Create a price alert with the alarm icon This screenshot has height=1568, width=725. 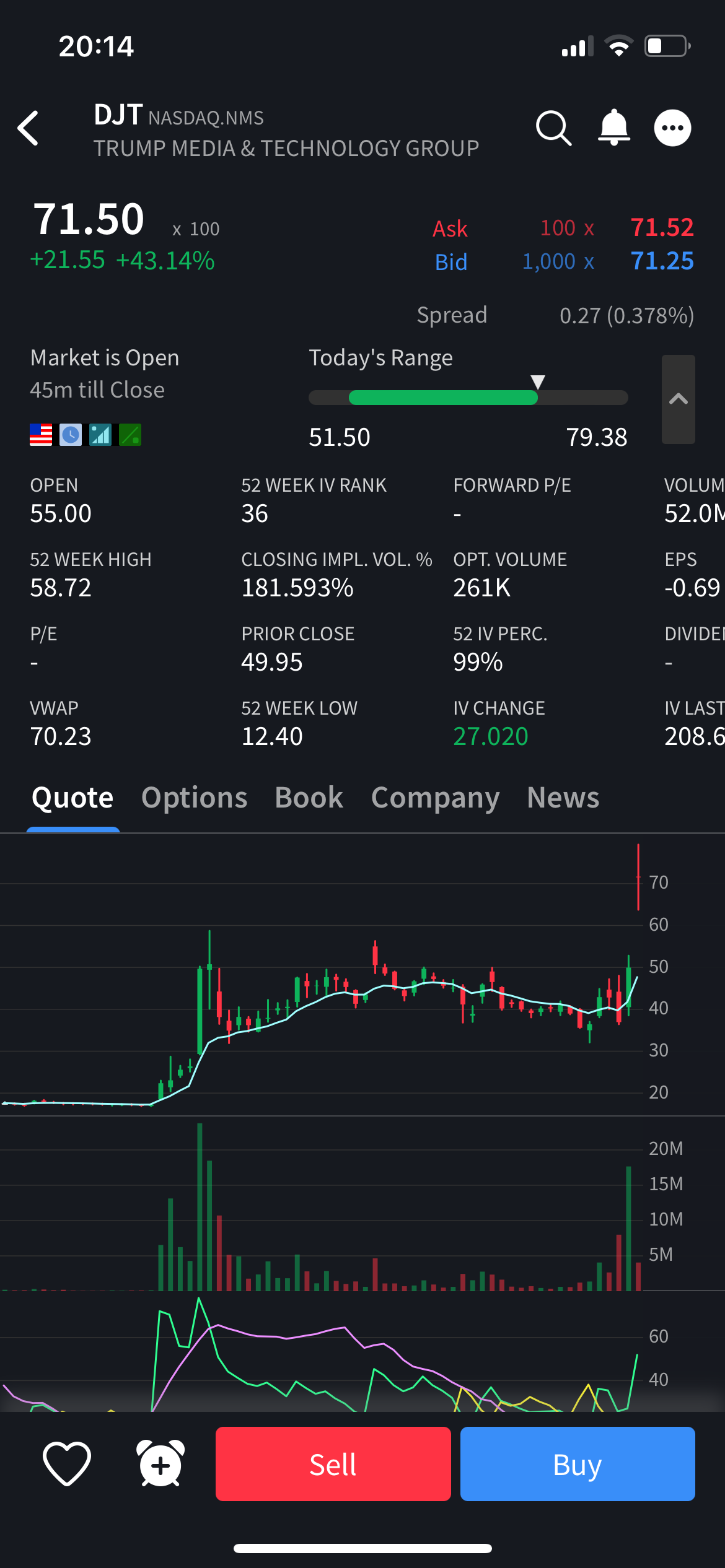point(160,1464)
